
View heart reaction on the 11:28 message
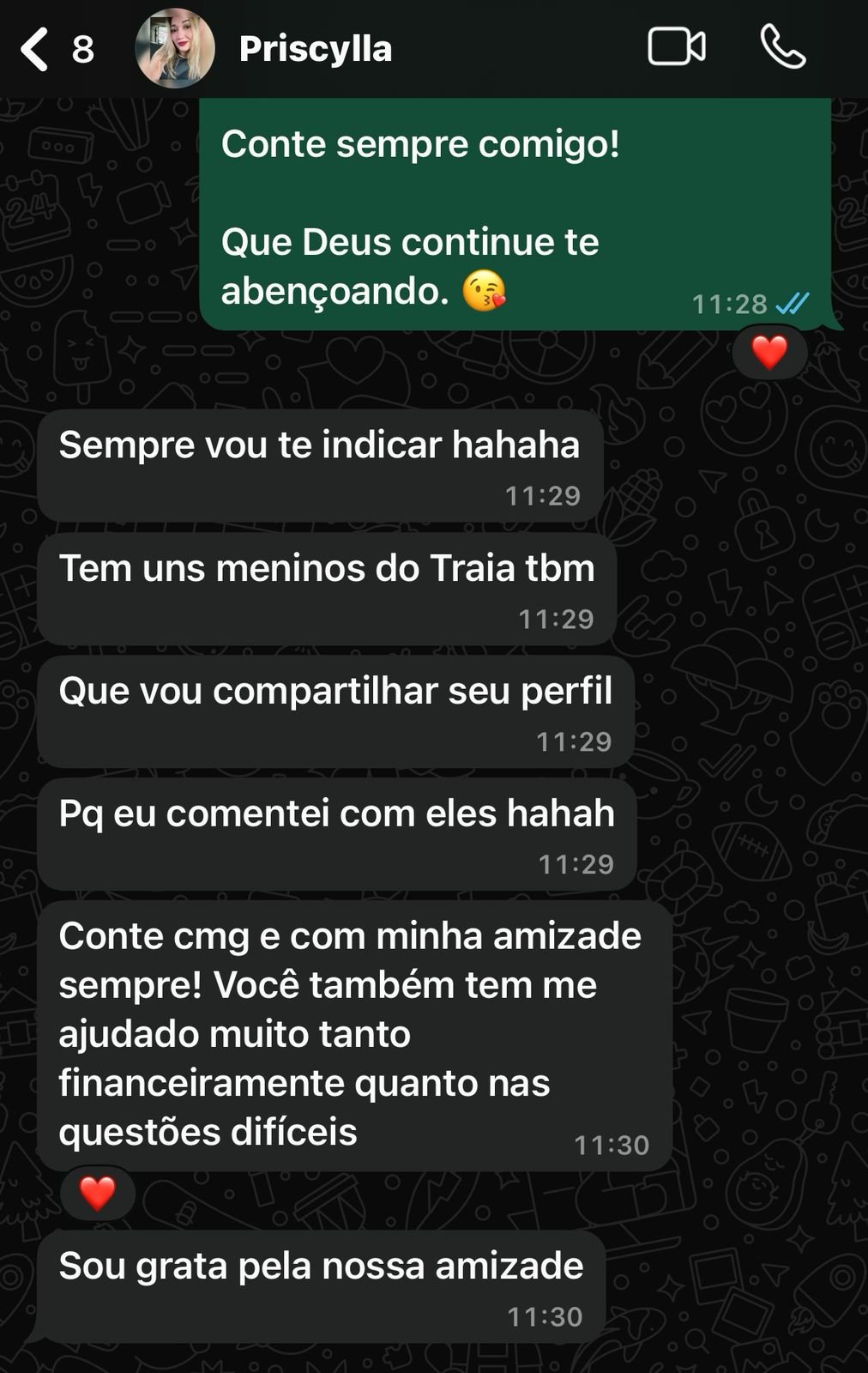[769, 353]
